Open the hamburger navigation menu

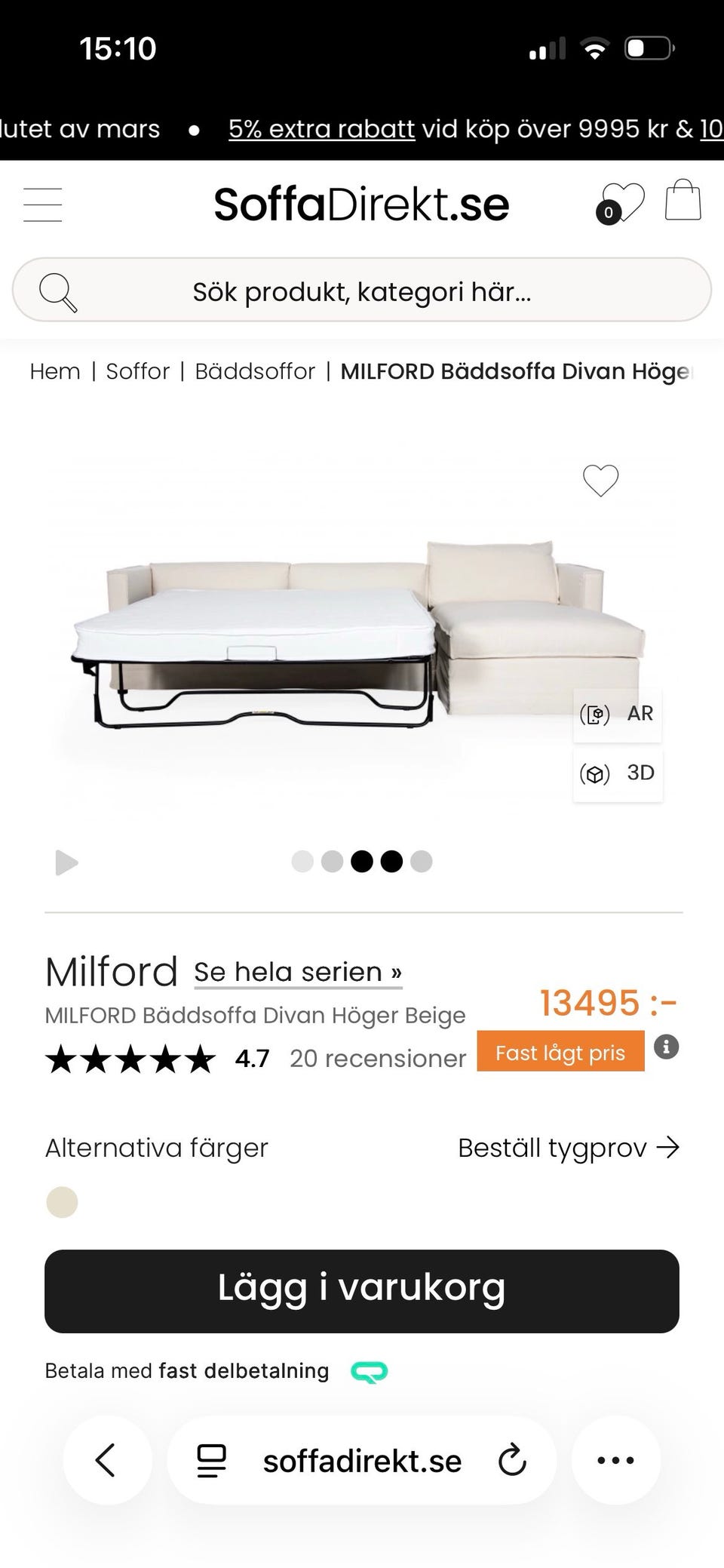click(x=43, y=204)
